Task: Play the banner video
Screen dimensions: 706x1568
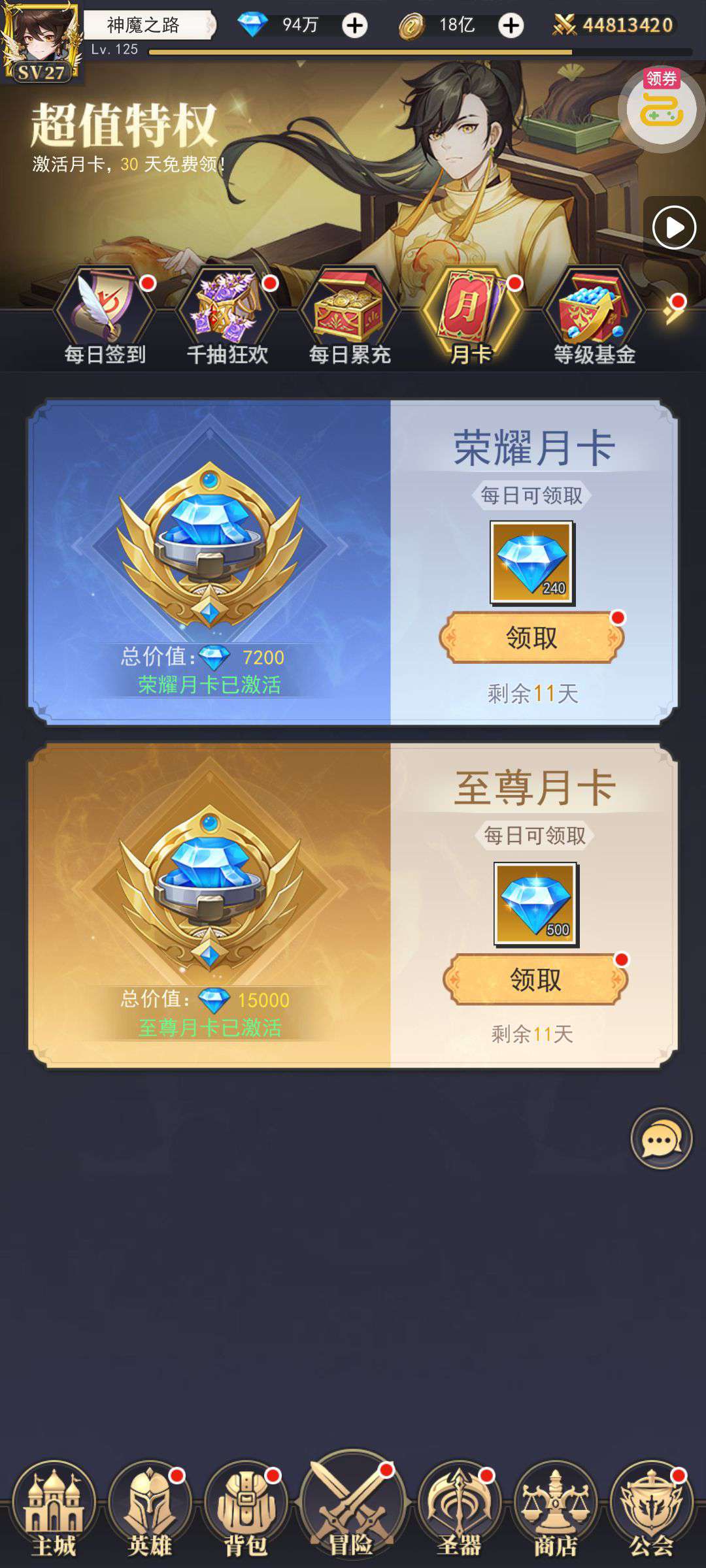Action: 674,228
